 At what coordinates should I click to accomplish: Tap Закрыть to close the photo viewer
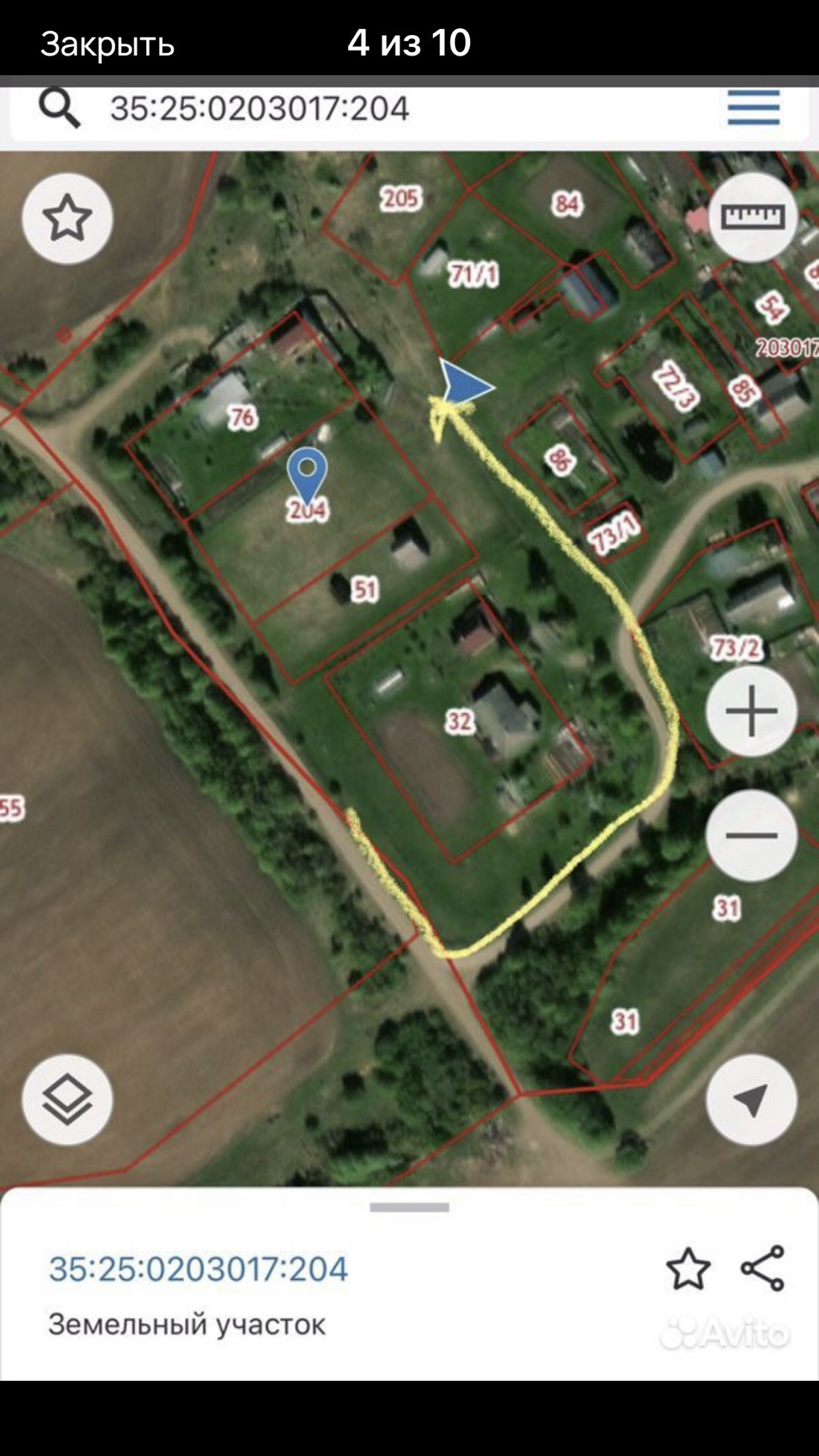click(107, 44)
